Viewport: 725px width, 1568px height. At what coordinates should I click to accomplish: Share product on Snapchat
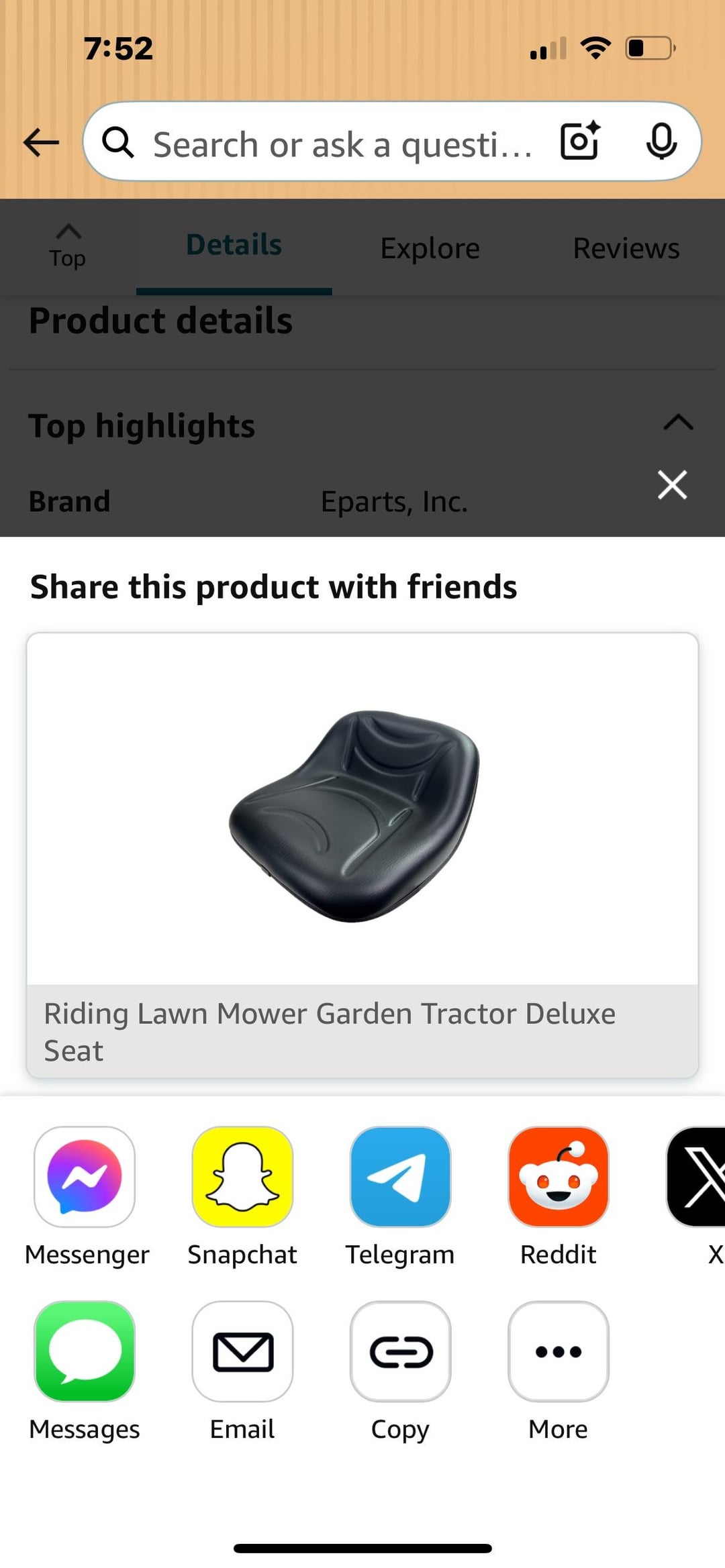click(242, 1177)
